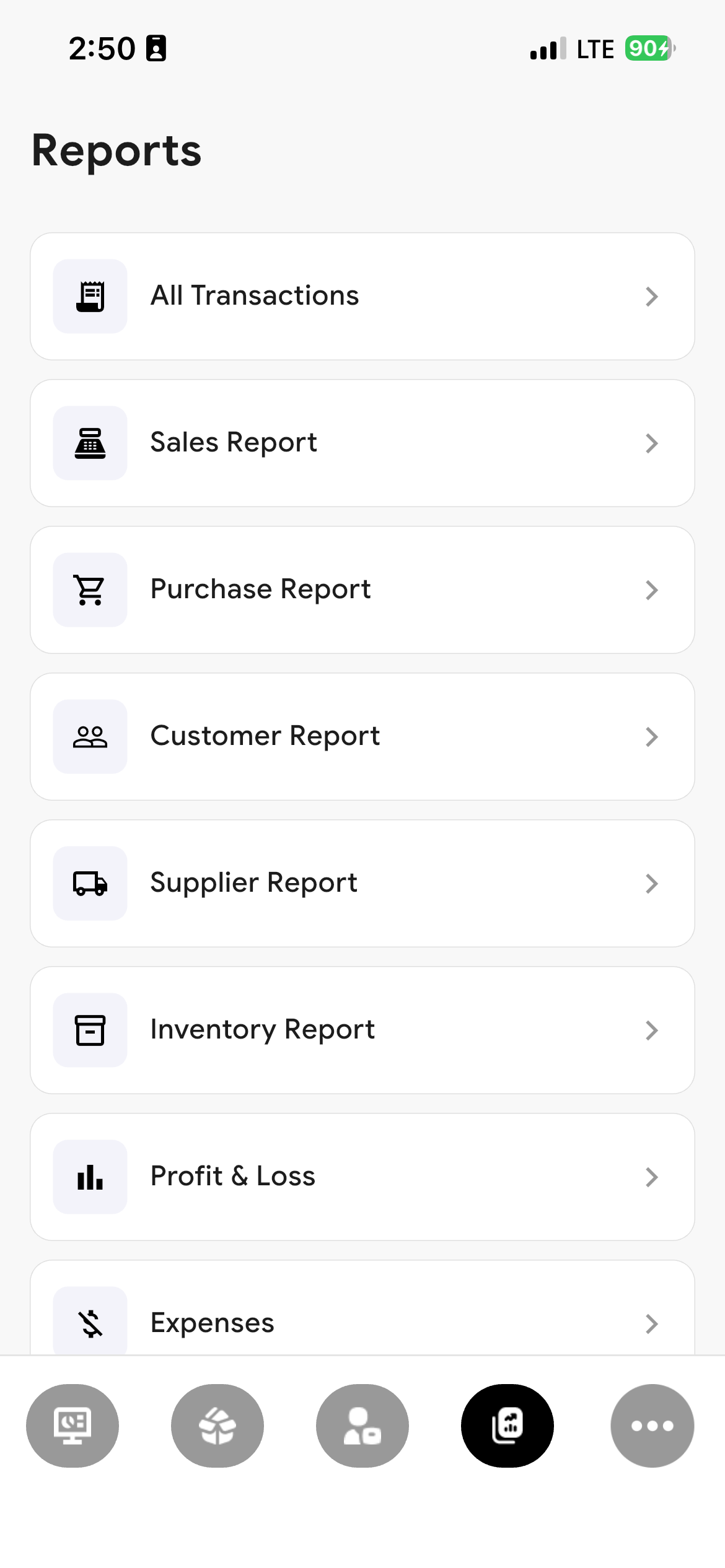Tap the chevron beside Expenses

(x=652, y=1323)
